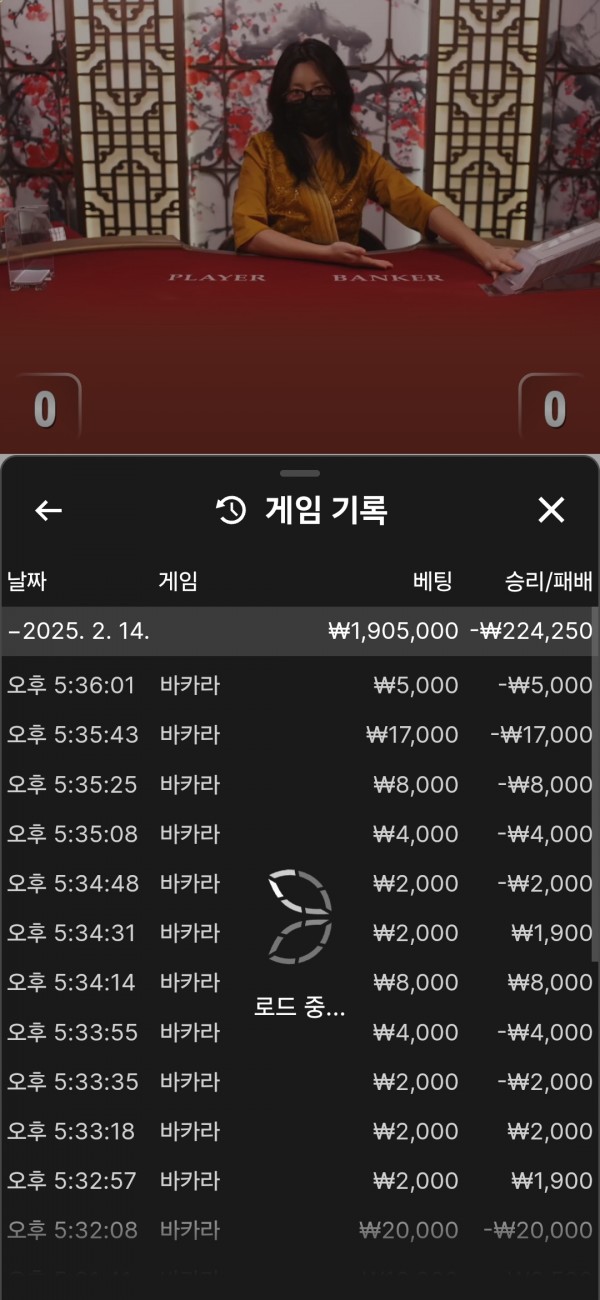Go back from the game history panel
Image resolution: width=600 pixels, height=1300 pixels.
[x=48, y=510]
